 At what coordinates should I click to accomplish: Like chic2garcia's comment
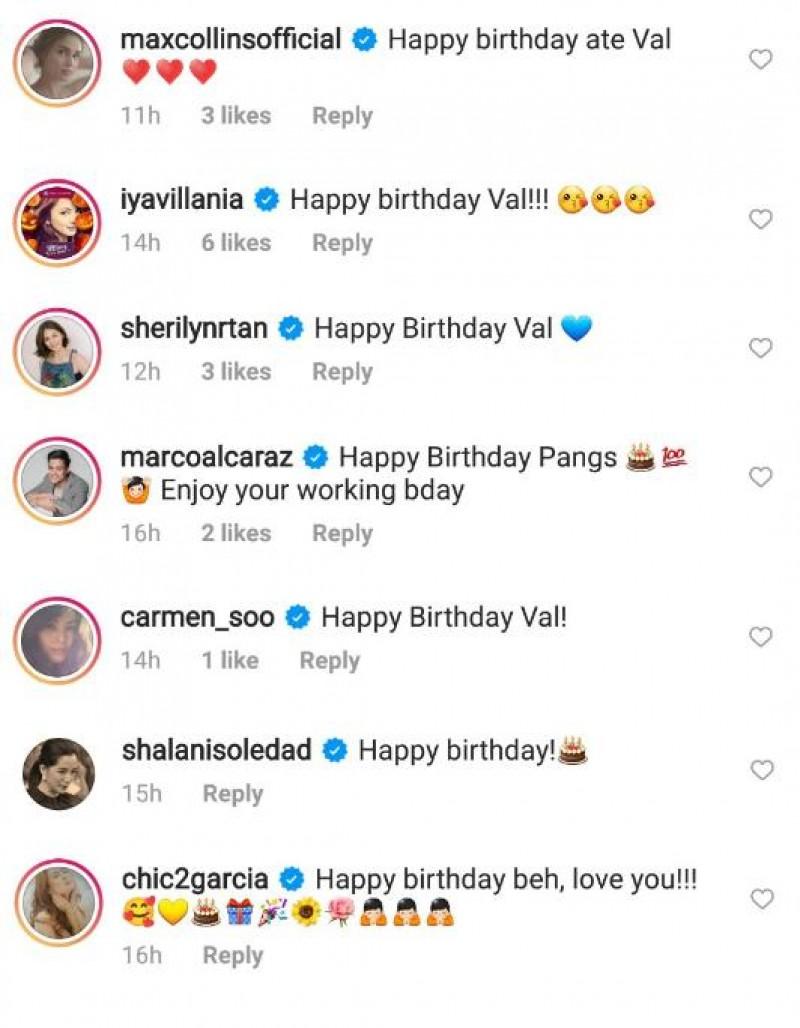pos(761,899)
